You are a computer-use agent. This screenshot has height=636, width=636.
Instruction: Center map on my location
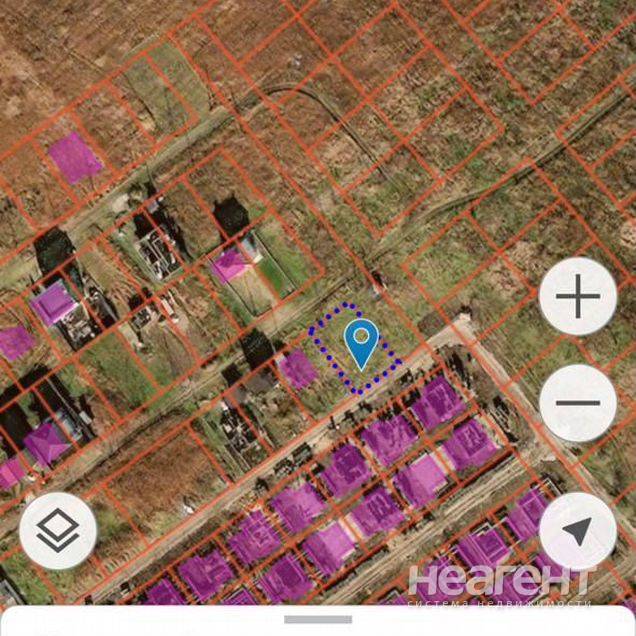pos(577,531)
